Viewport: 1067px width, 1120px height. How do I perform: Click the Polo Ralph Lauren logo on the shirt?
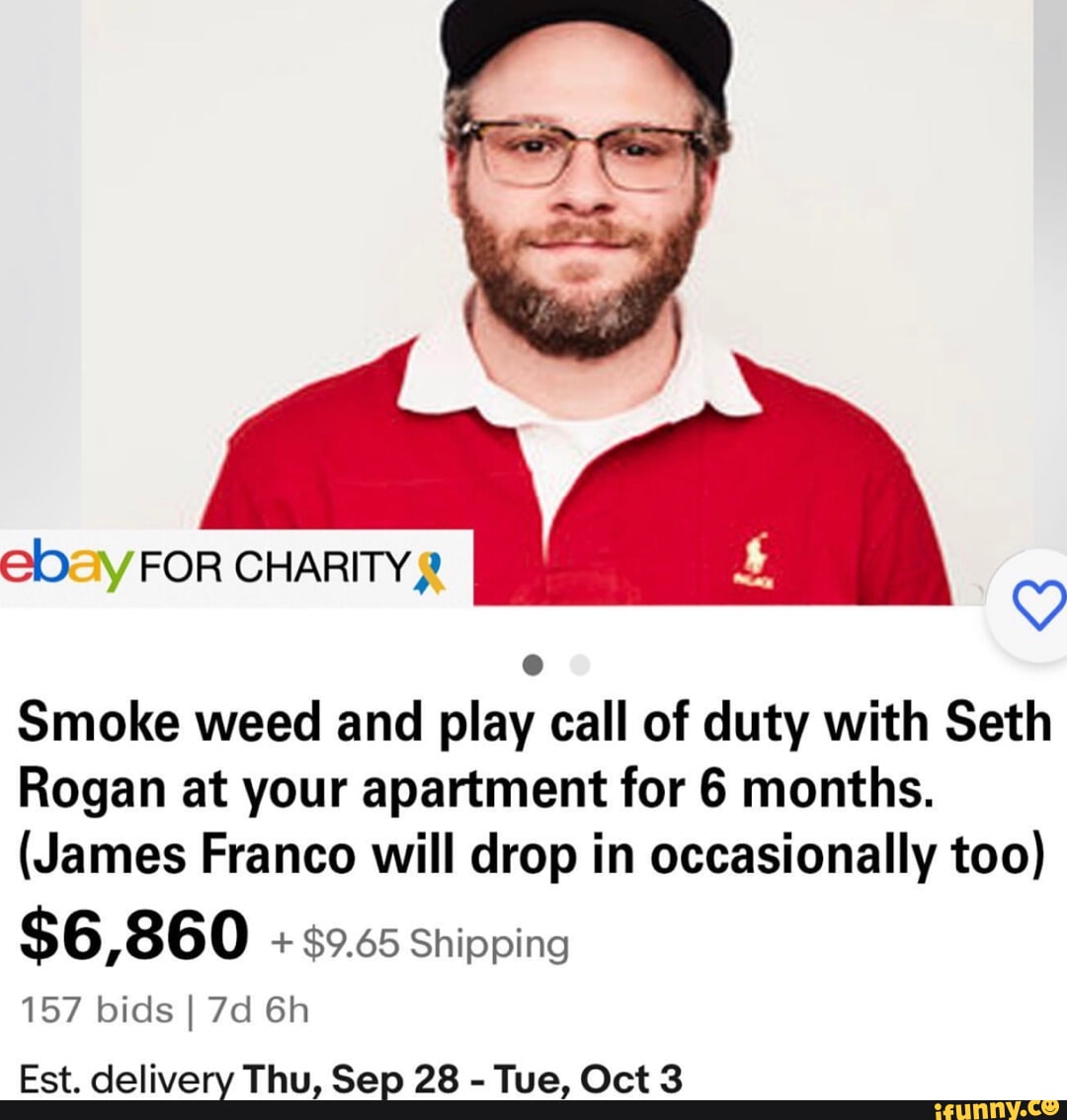(753, 556)
